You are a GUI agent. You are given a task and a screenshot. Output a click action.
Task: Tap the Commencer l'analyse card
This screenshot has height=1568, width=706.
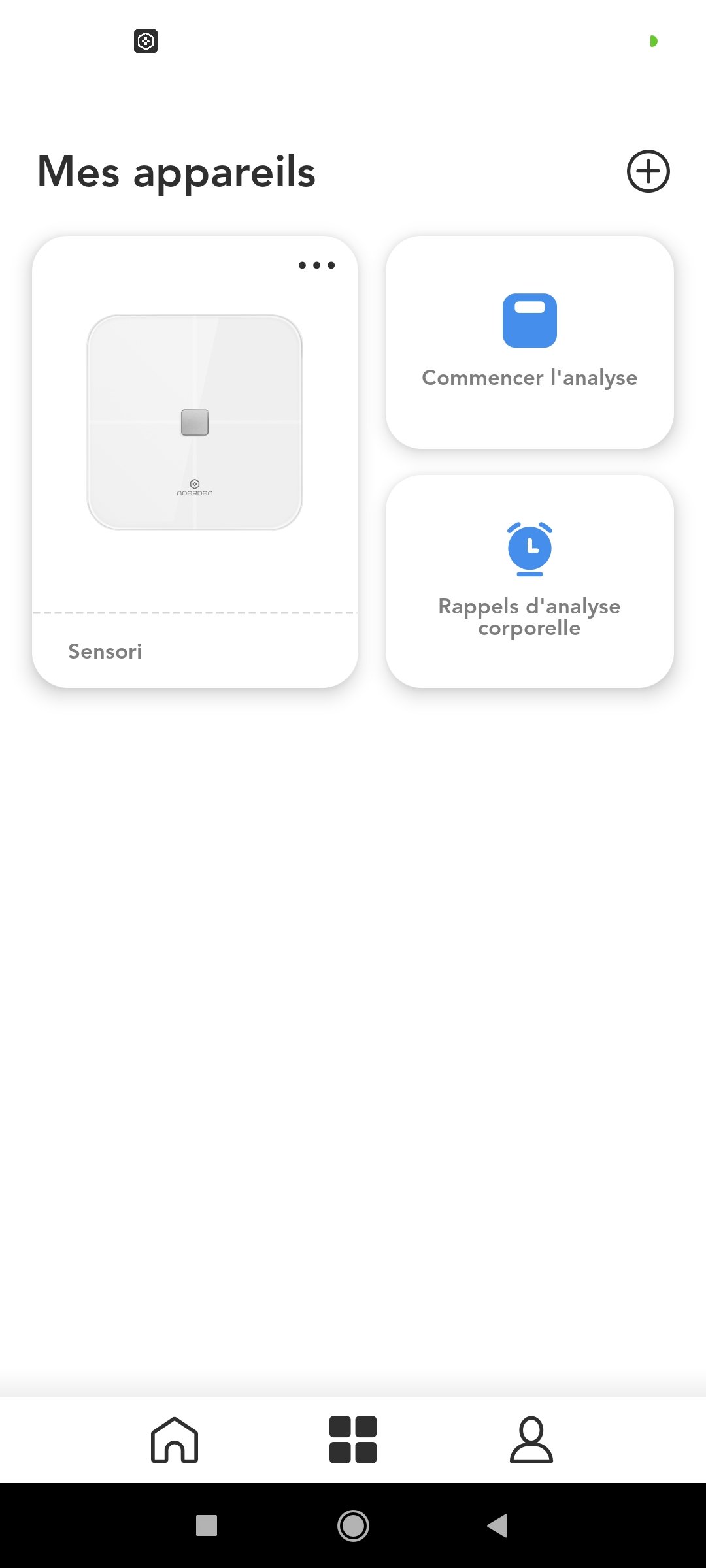pos(529,342)
